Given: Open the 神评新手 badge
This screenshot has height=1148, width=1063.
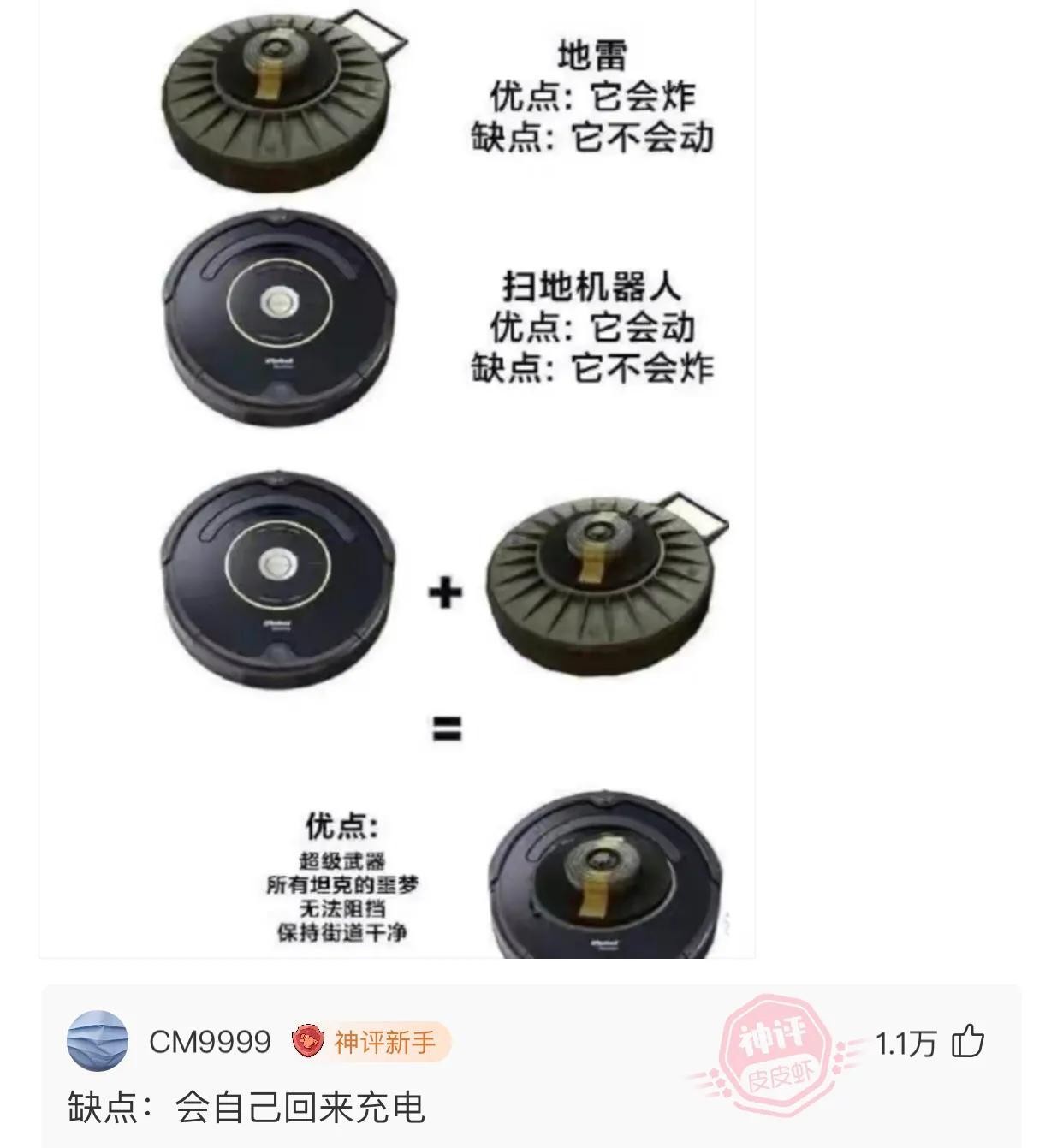Looking at the screenshot, I should [x=371, y=1042].
